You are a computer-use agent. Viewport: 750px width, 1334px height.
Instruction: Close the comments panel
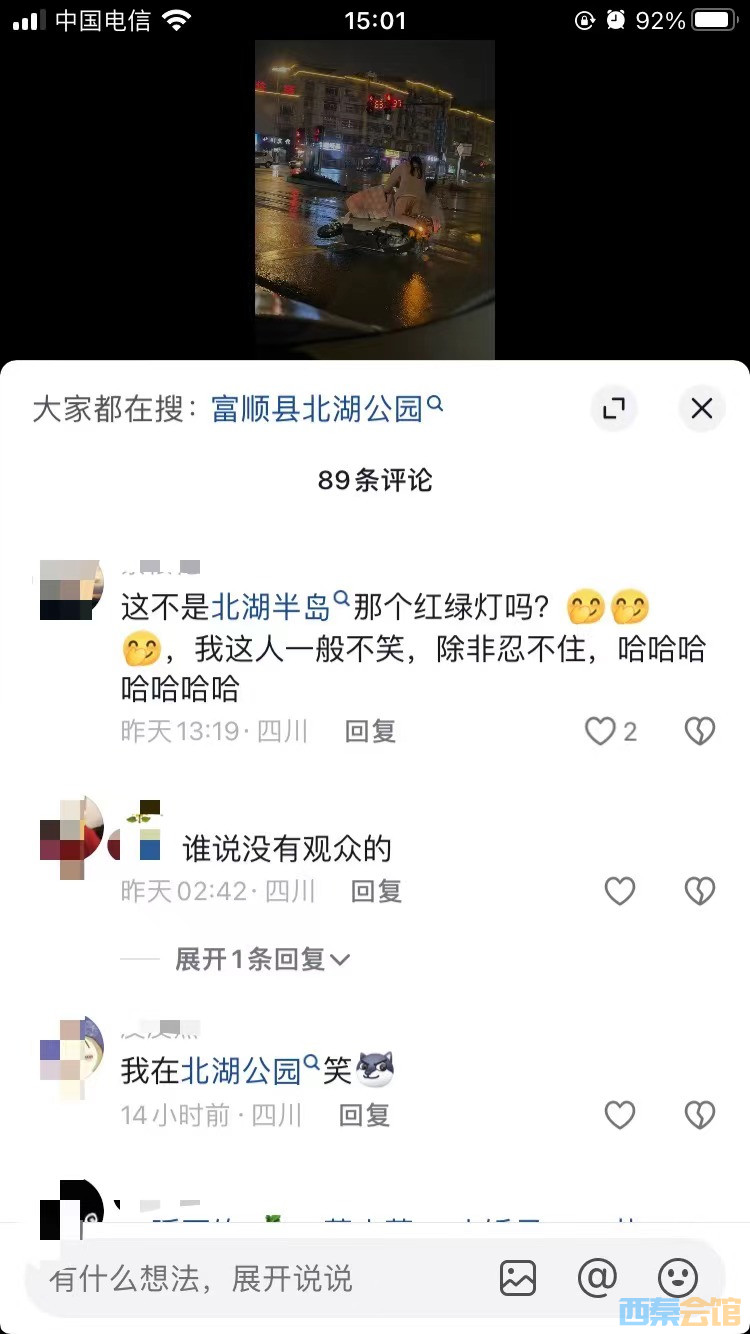pyautogui.click(x=701, y=408)
